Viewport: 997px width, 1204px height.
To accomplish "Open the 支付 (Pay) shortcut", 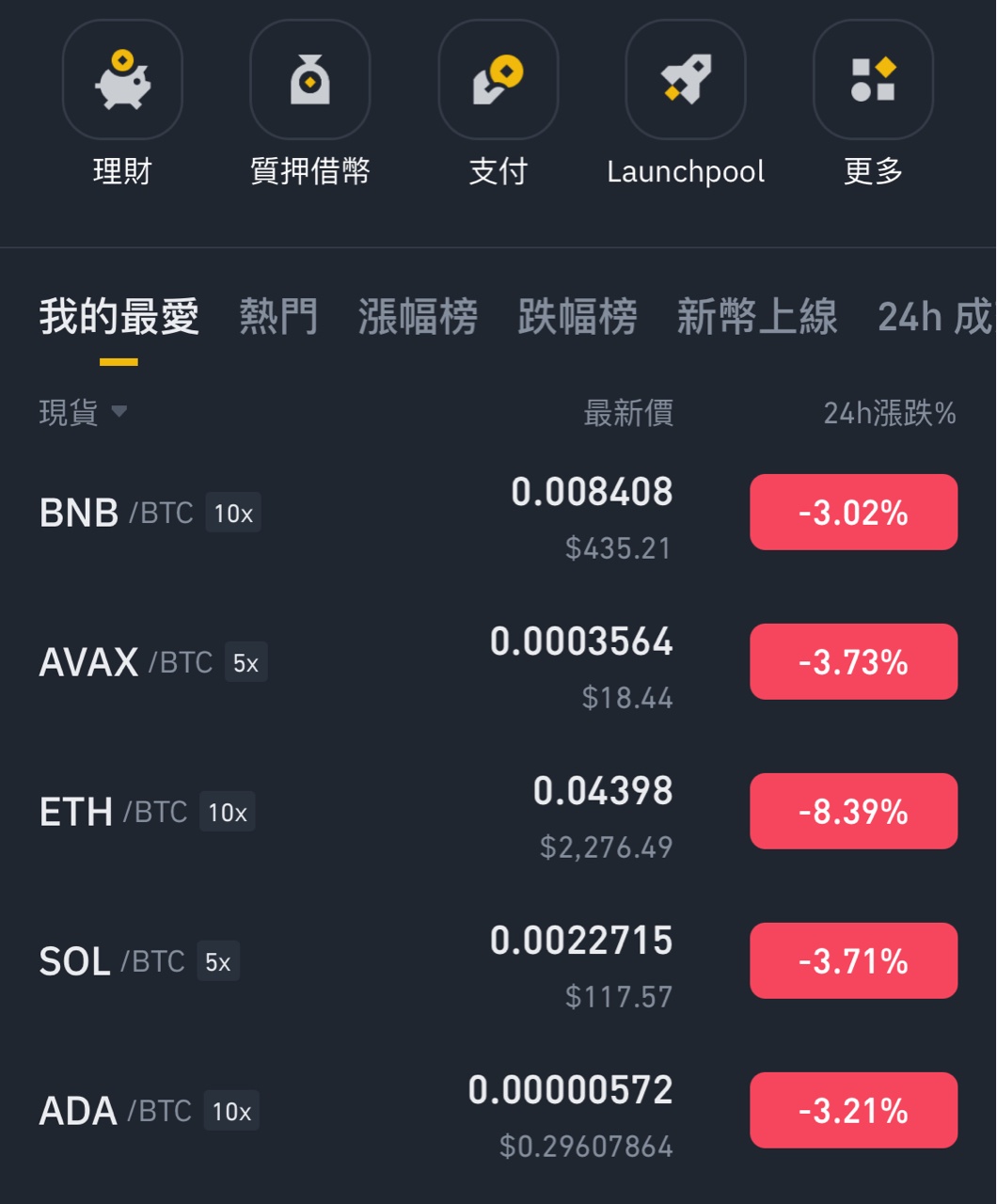I will (498, 81).
